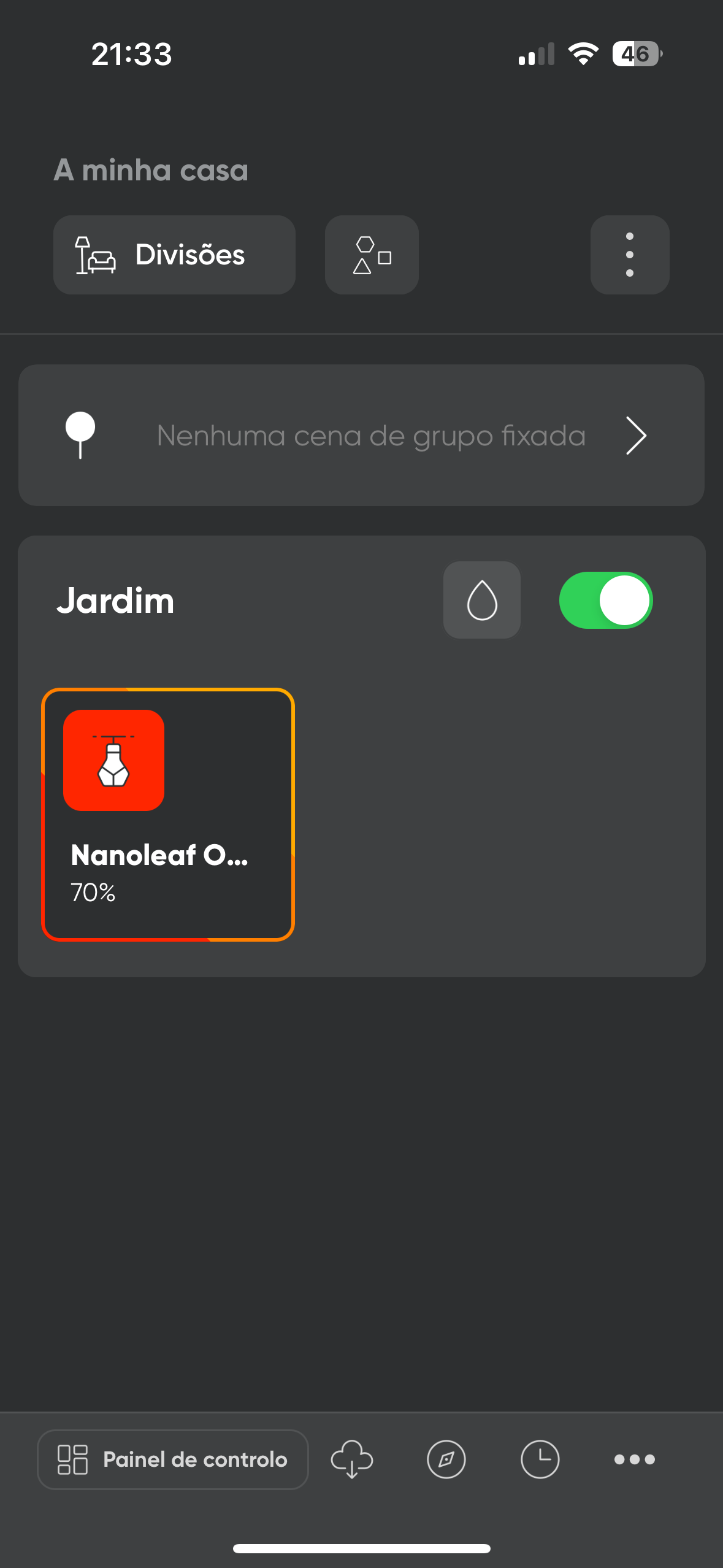Image resolution: width=723 pixels, height=1568 pixels.
Task: Open the Nenhuma cena de grupo fixada row
Action: [361, 436]
